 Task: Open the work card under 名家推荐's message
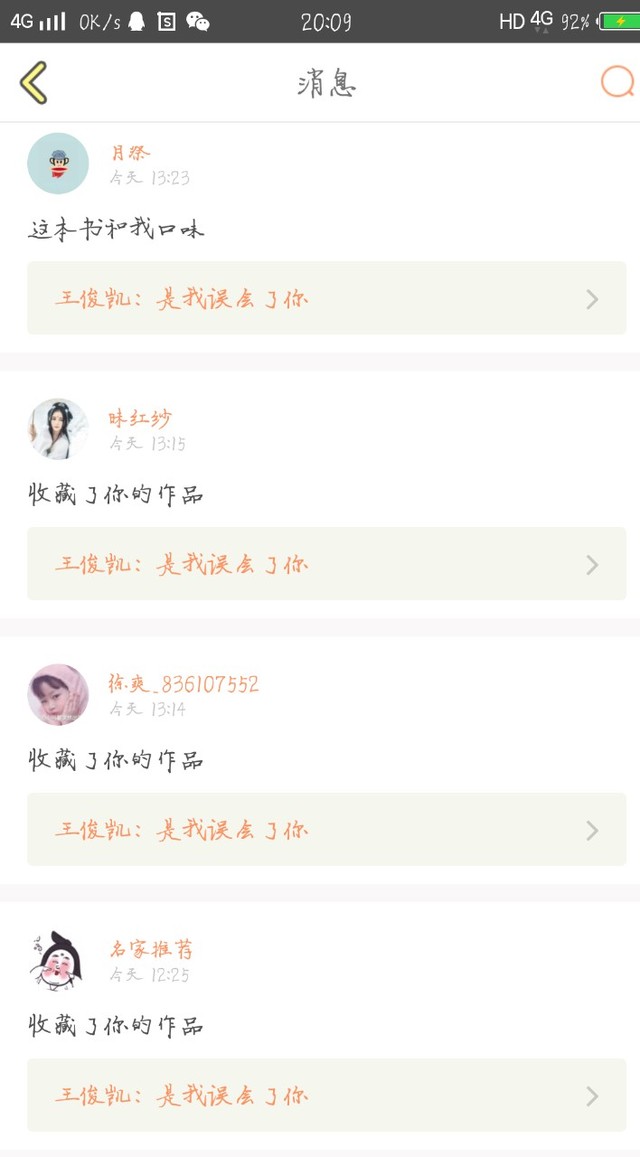tap(326, 1095)
